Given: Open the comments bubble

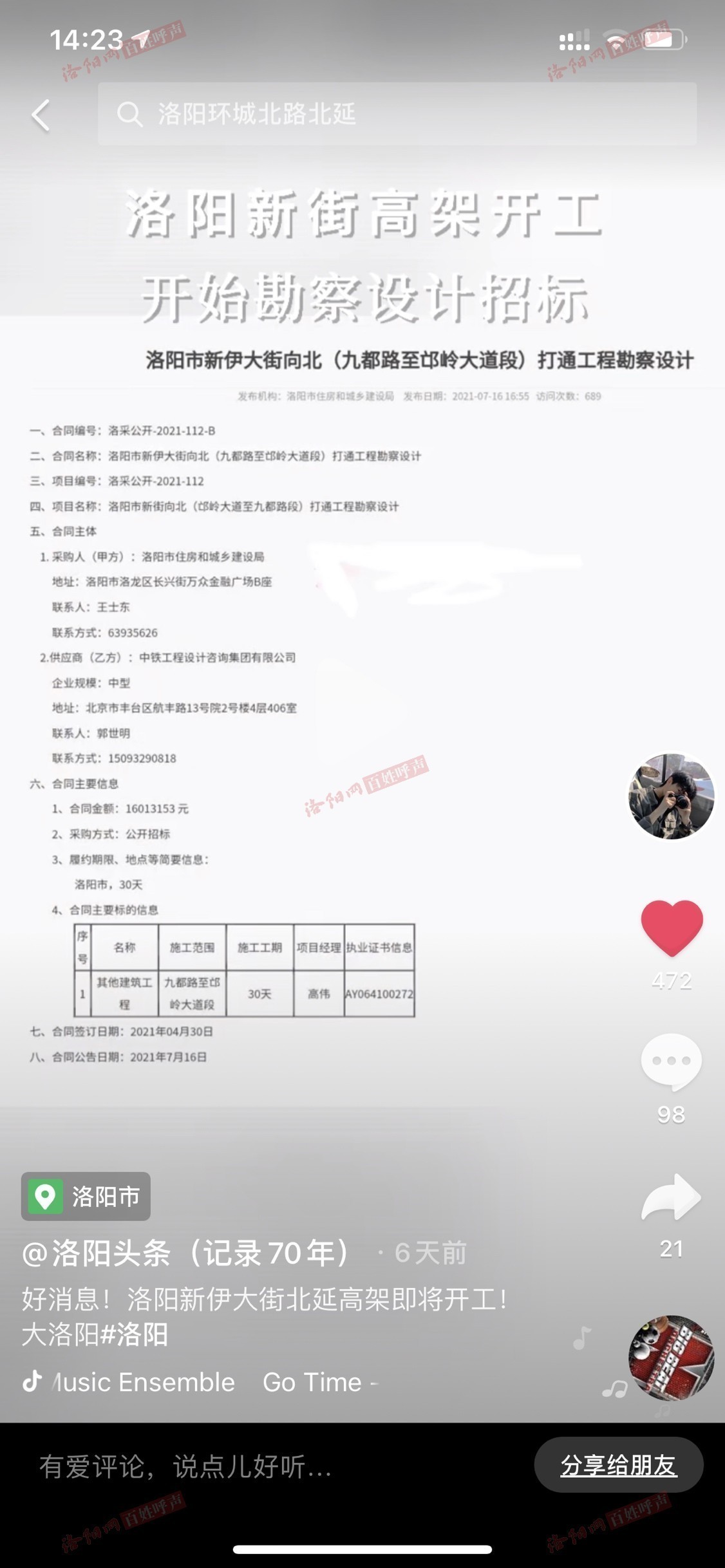Looking at the screenshot, I should pyautogui.click(x=671, y=1061).
